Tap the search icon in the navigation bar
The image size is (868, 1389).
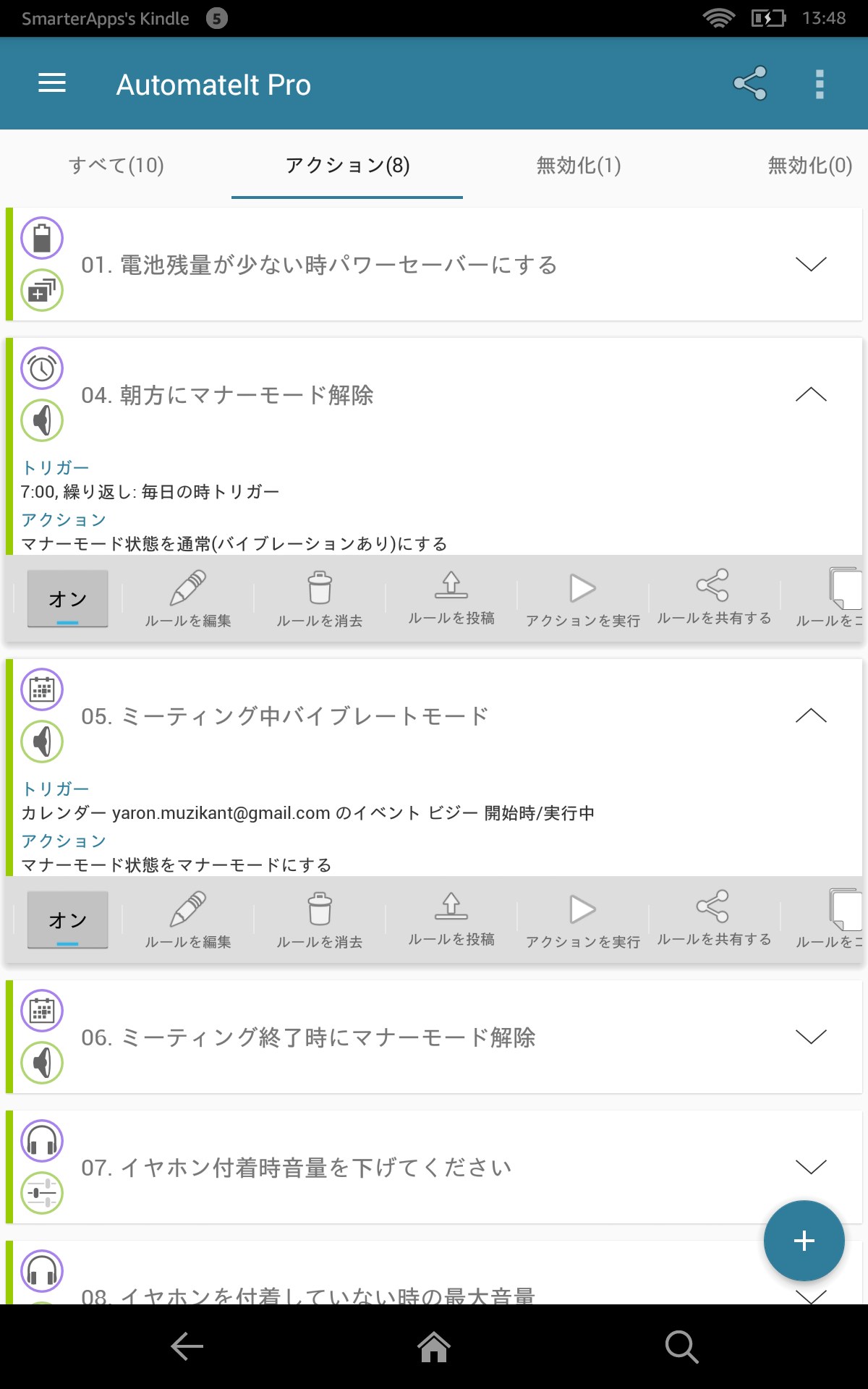tap(681, 1346)
